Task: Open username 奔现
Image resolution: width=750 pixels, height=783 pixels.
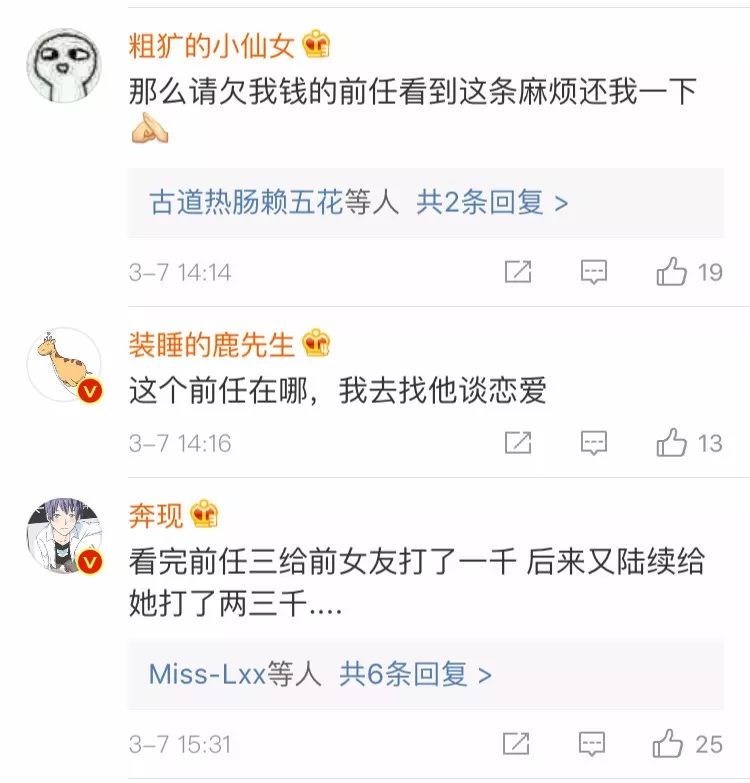Action: [x=156, y=516]
